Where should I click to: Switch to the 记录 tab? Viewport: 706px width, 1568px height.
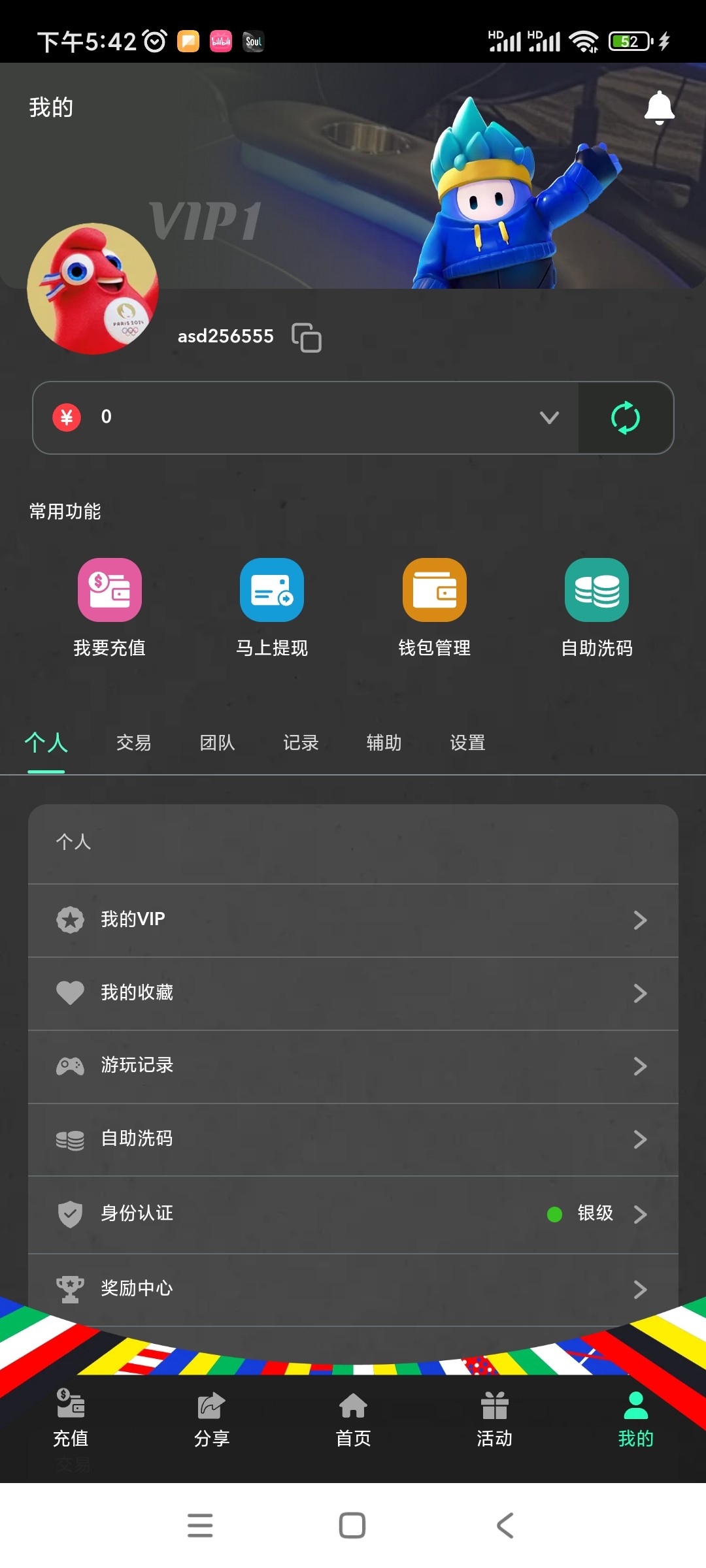point(301,743)
